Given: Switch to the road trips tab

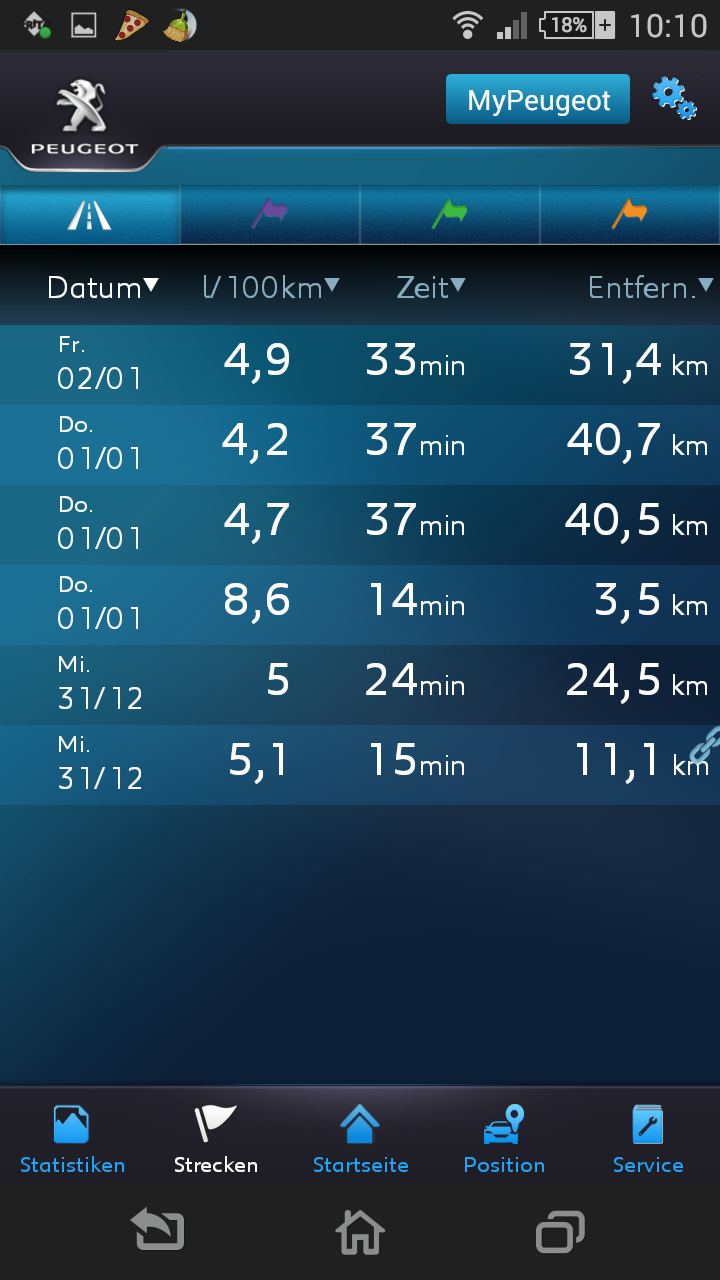Looking at the screenshot, I should coord(90,214).
